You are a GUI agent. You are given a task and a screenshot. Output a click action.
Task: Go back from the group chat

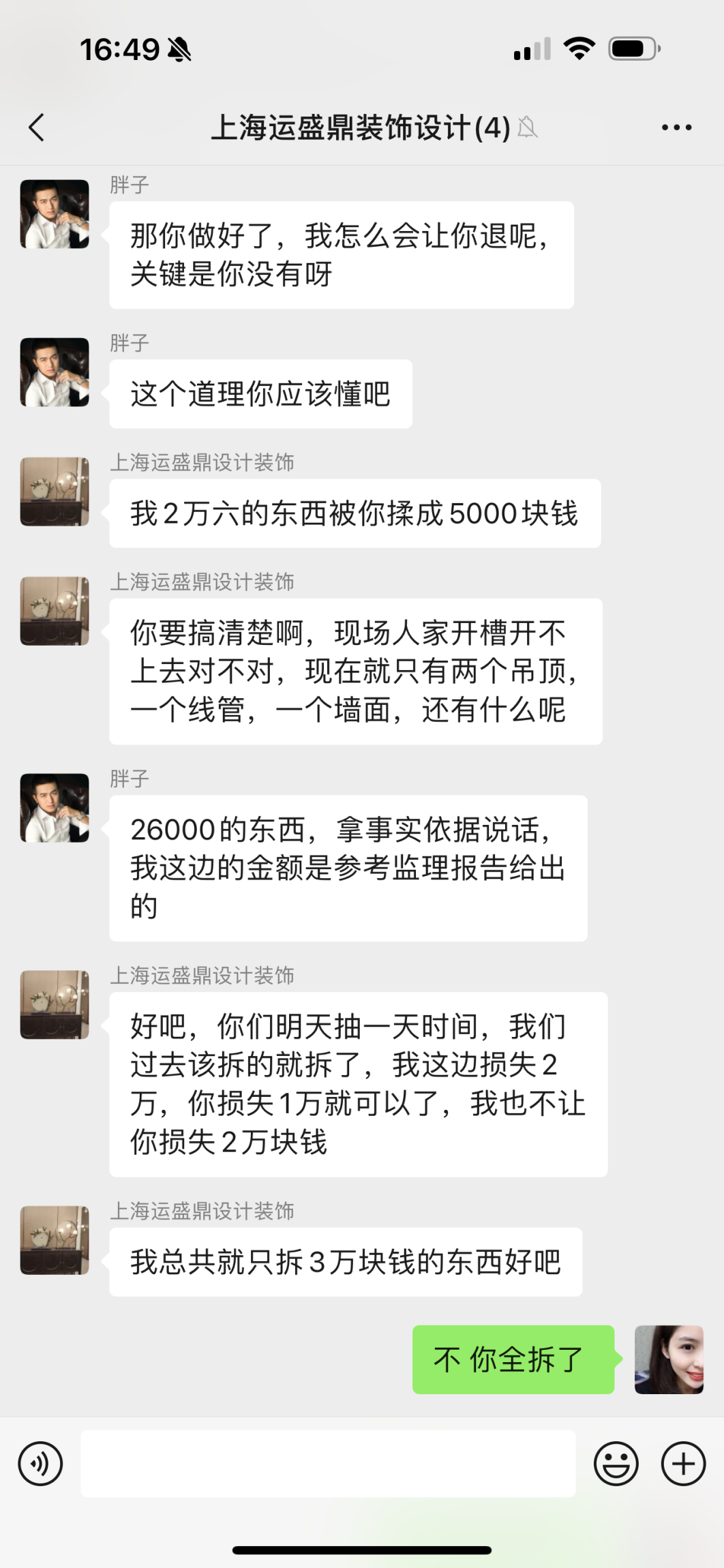coord(37,127)
